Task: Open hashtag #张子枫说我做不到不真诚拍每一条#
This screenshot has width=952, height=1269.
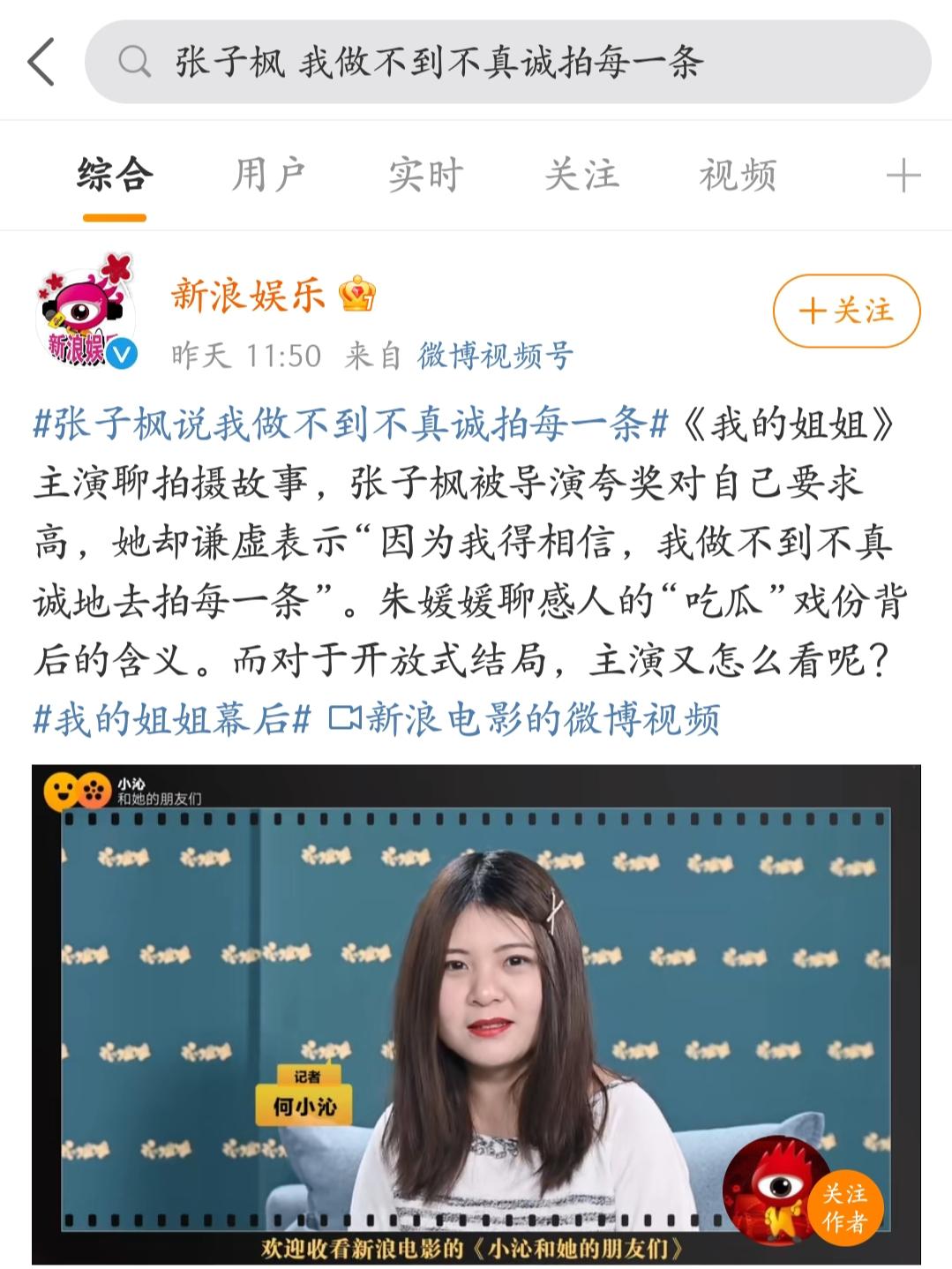Action: [350, 425]
